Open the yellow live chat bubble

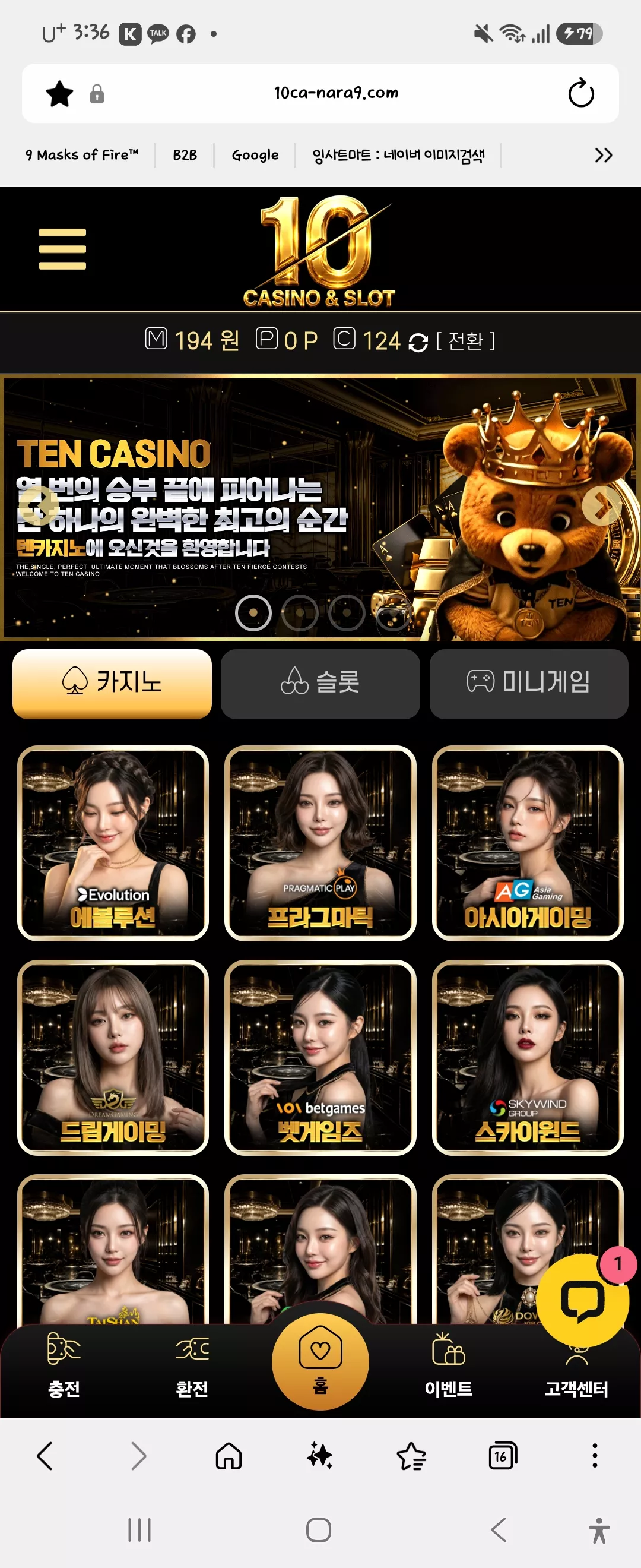(583, 1300)
